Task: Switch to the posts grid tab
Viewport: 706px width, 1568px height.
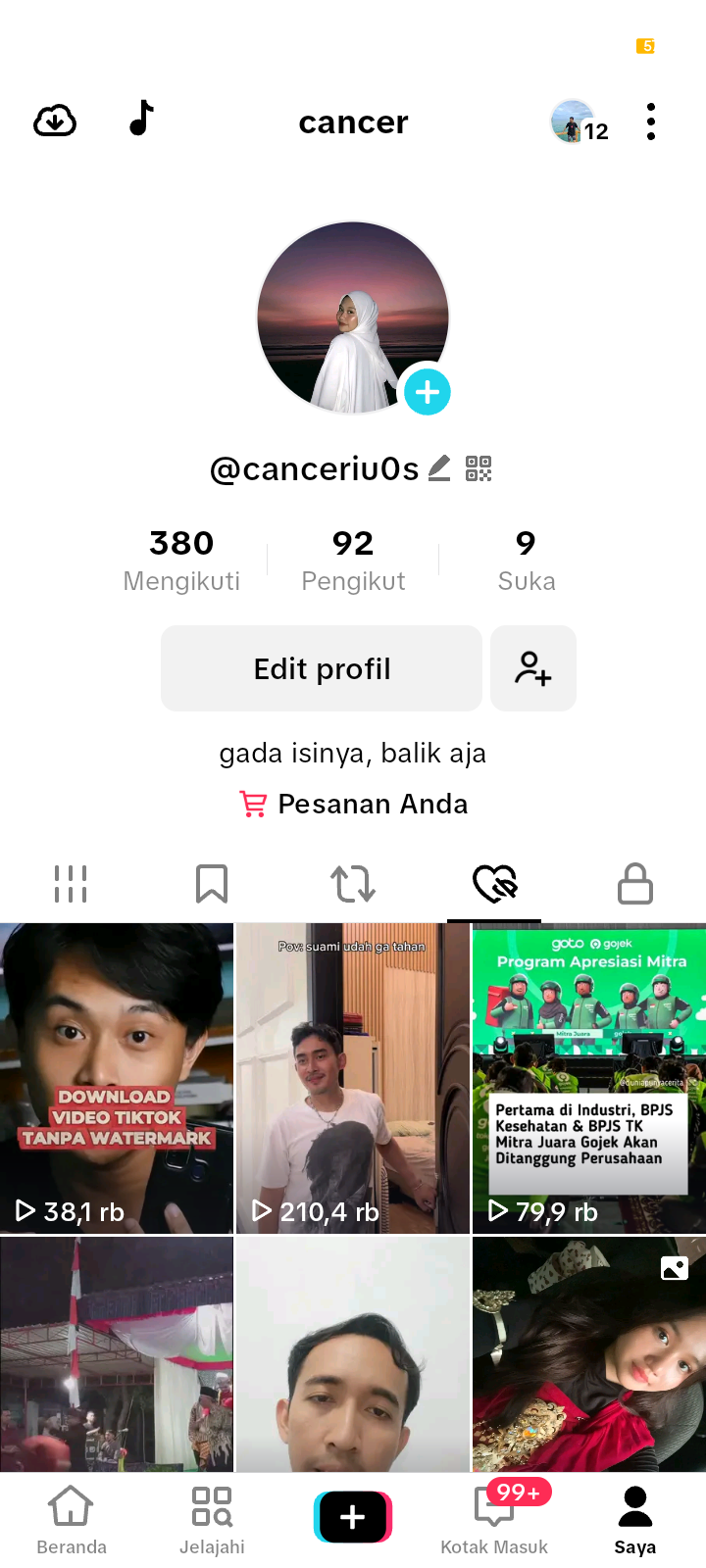Action: 71,884
